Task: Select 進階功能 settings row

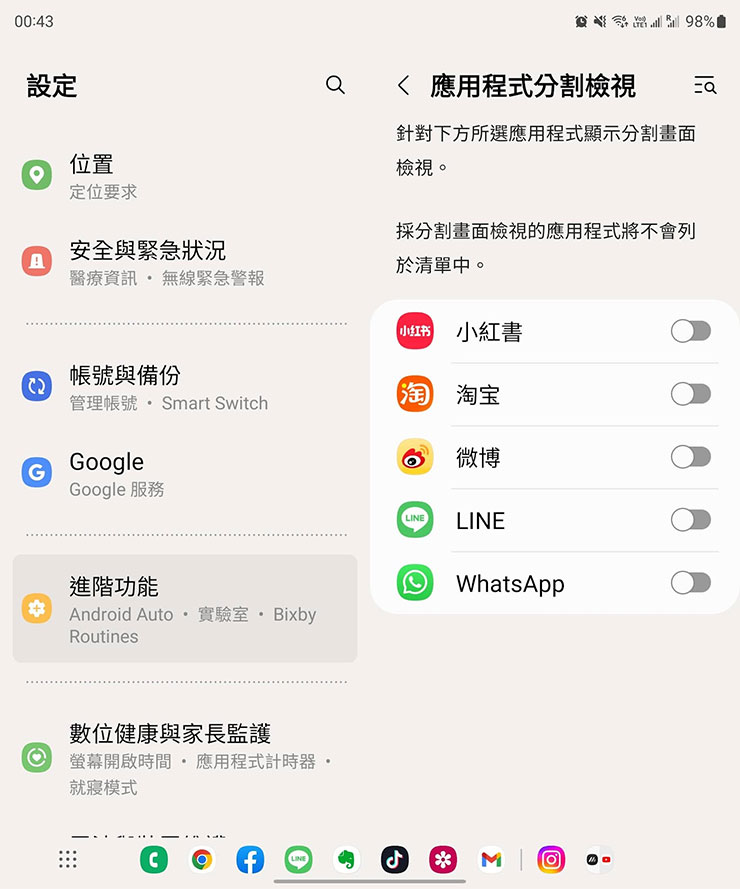Action: pos(185,609)
